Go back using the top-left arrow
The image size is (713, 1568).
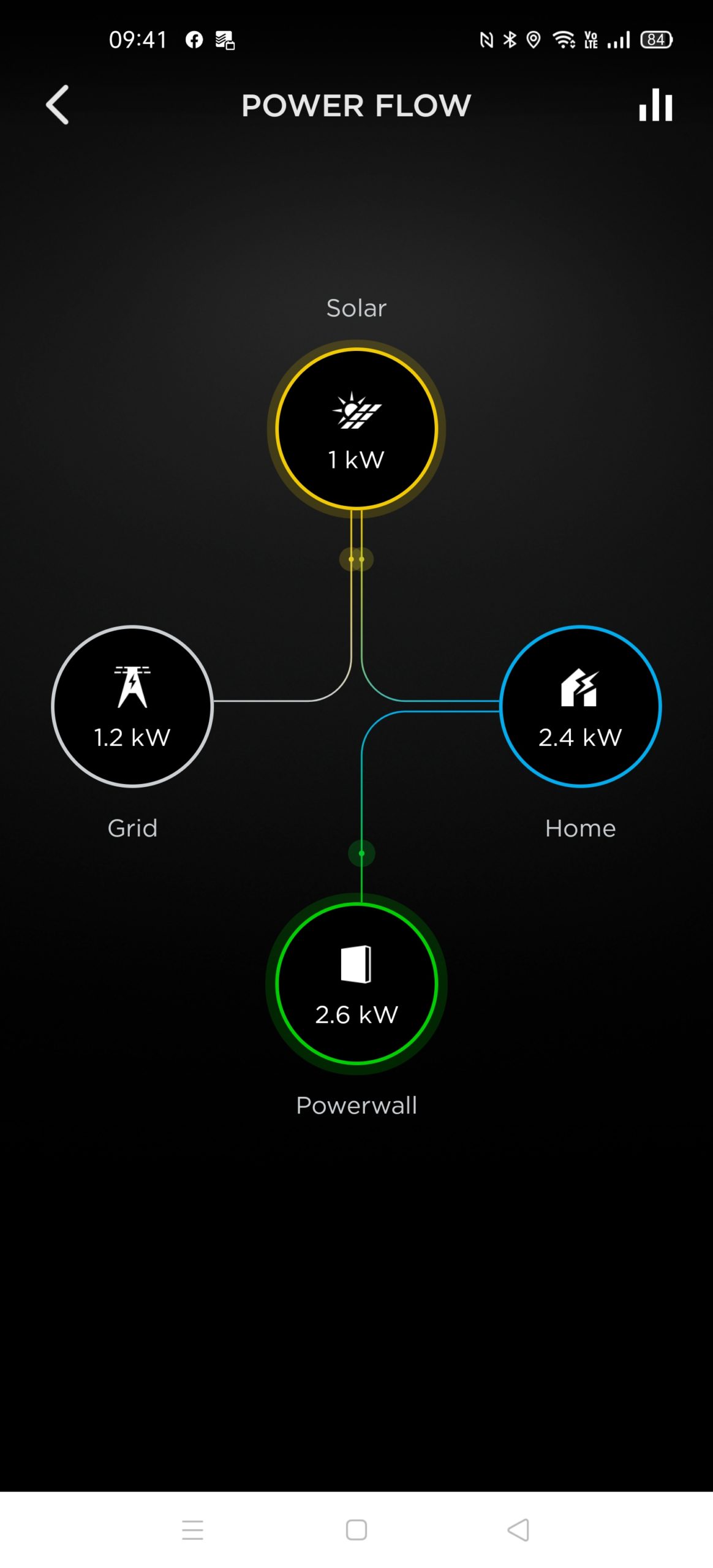(x=58, y=105)
